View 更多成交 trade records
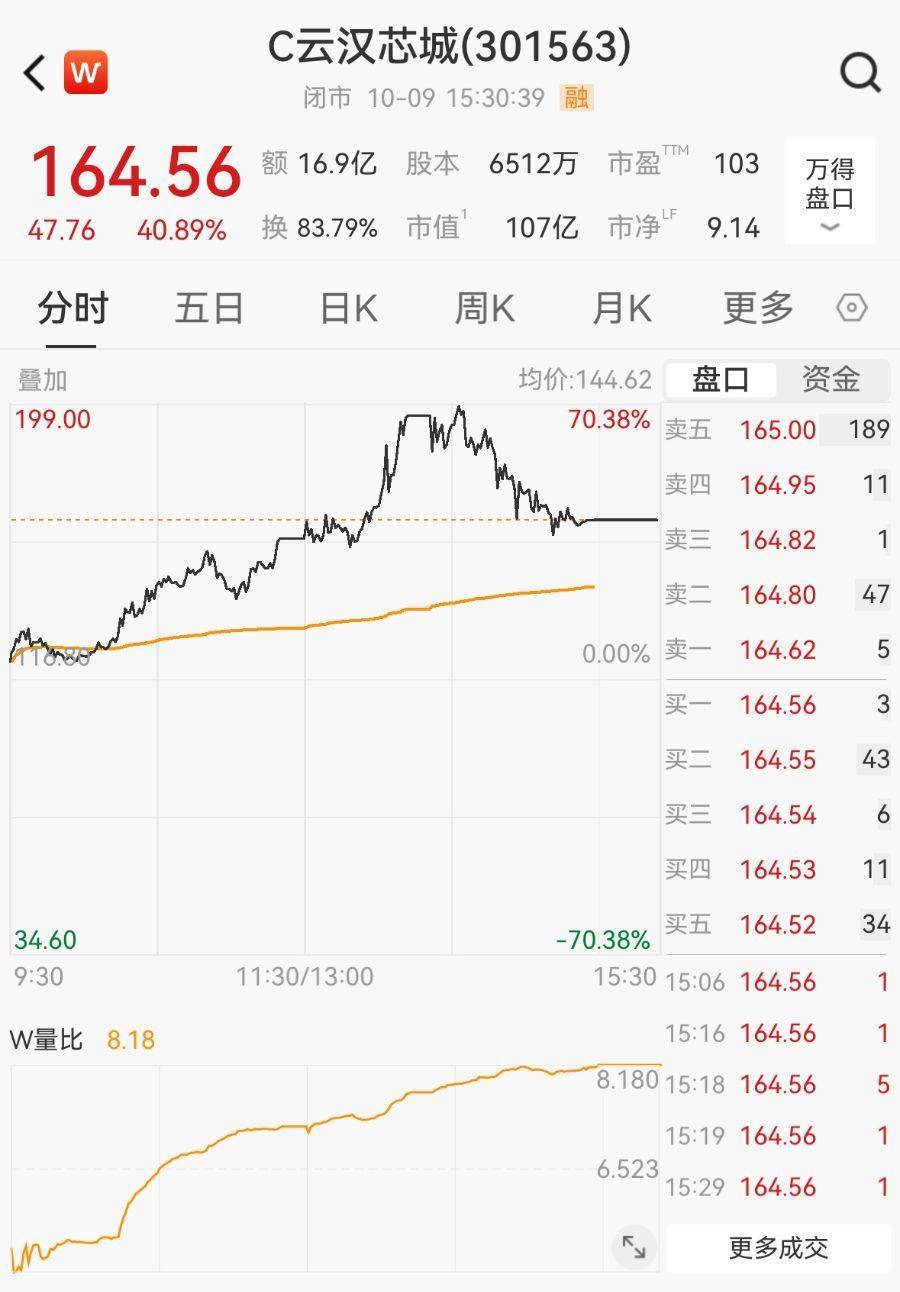The height and width of the screenshot is (1292, 900). 778,1248
